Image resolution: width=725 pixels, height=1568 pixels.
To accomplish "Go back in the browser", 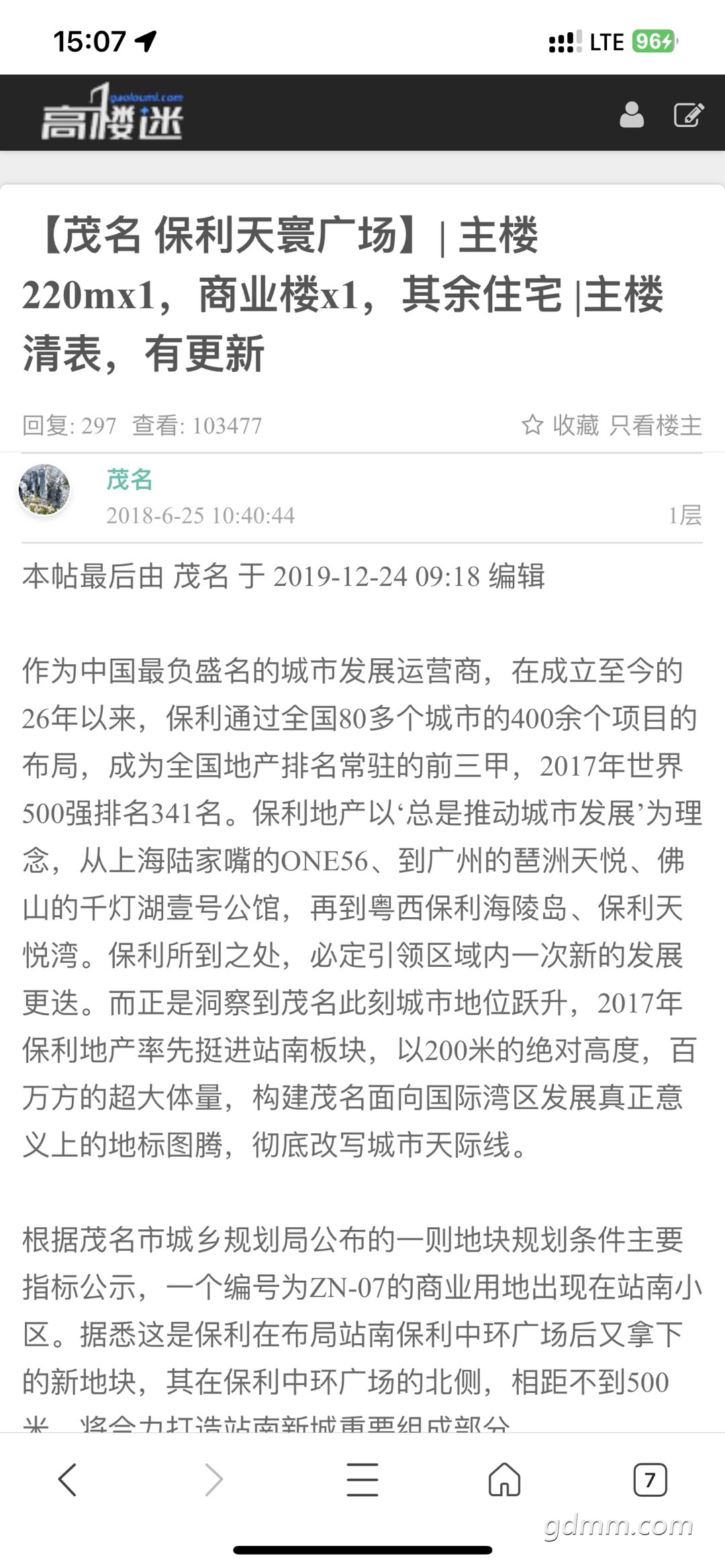I will pyautogui.click(x=68, y=1479).
